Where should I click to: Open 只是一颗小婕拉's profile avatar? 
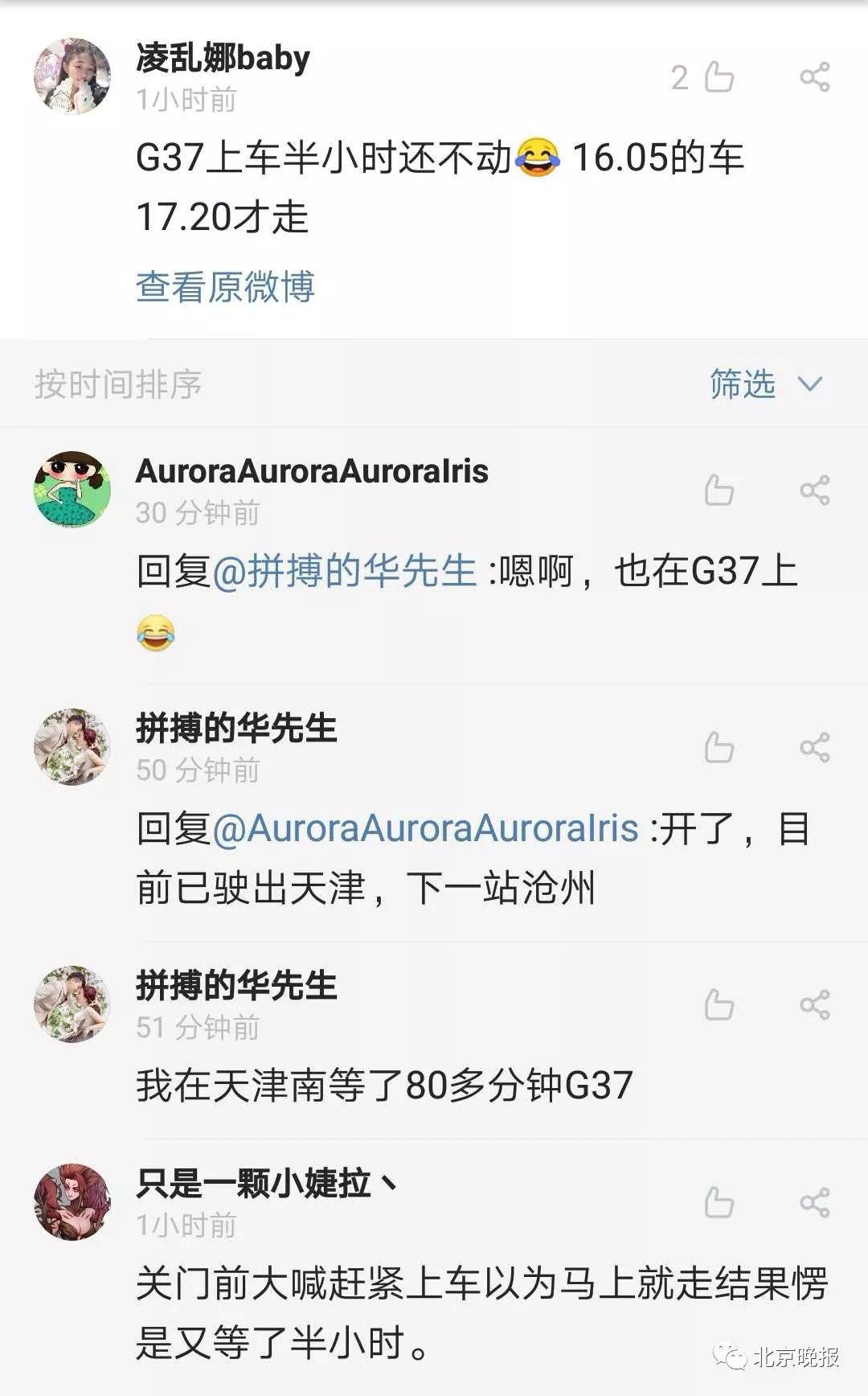pyautogui.click(x=72, y=1202)
